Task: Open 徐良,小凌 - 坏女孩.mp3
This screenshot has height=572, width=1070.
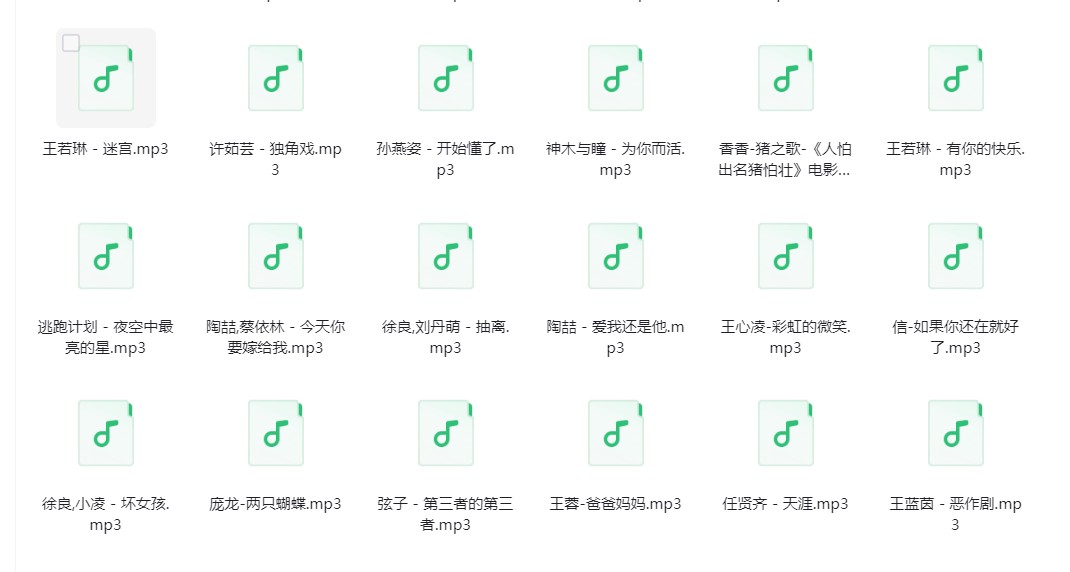Action: click(x=106, y=433)
